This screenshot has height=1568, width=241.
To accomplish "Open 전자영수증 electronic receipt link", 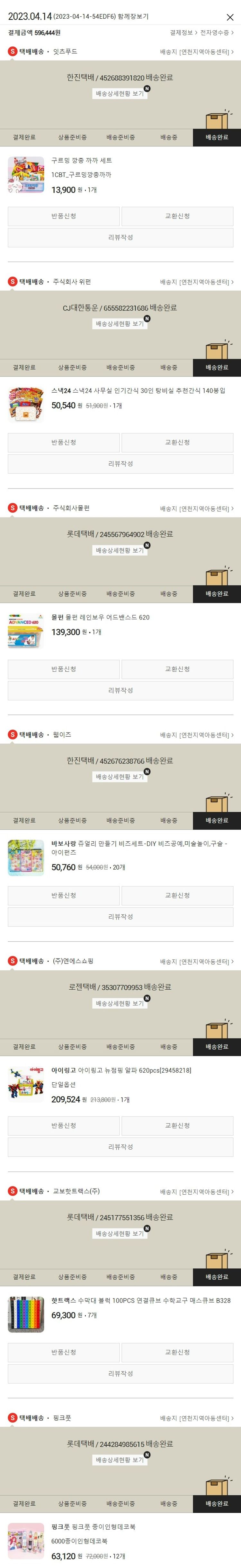I will click(216, 33).
